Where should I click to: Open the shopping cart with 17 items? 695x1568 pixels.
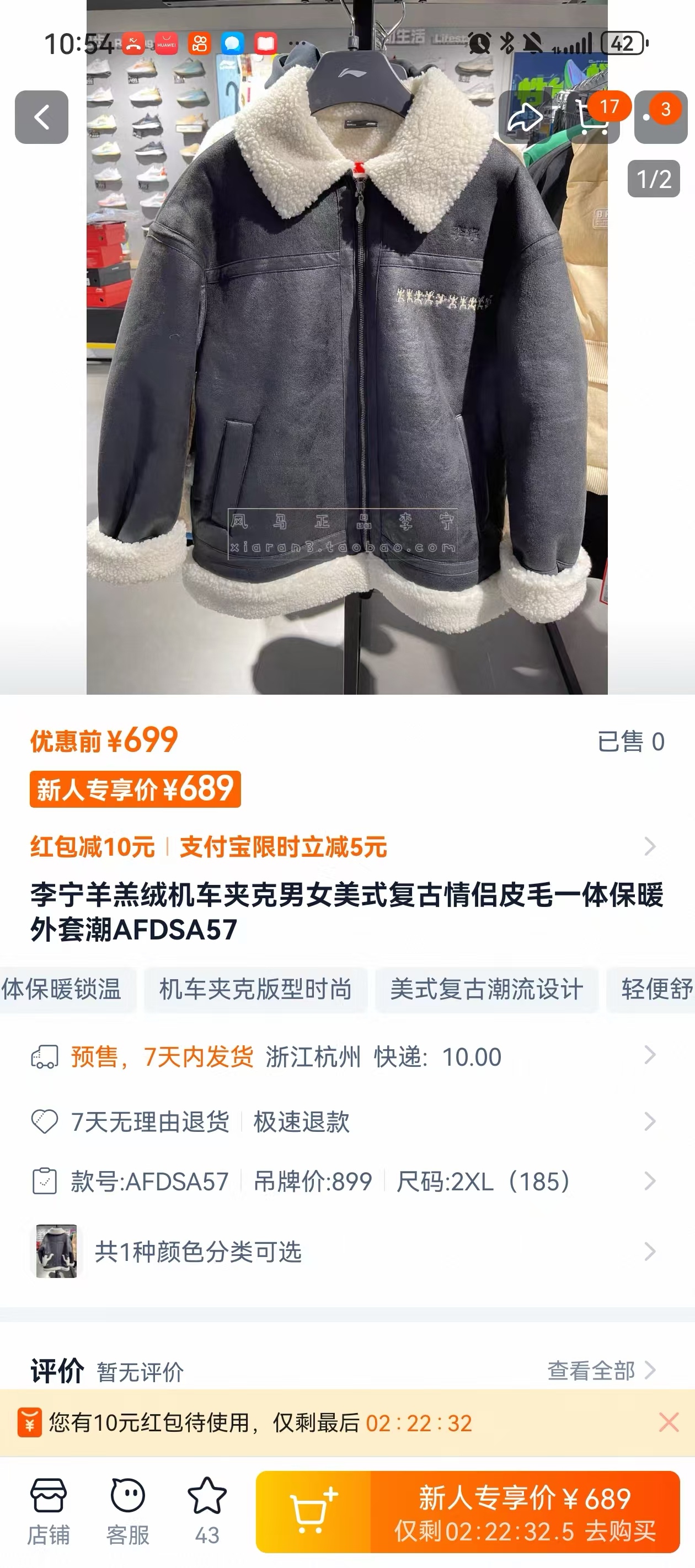pyautogui.click(x=592, y=117)
